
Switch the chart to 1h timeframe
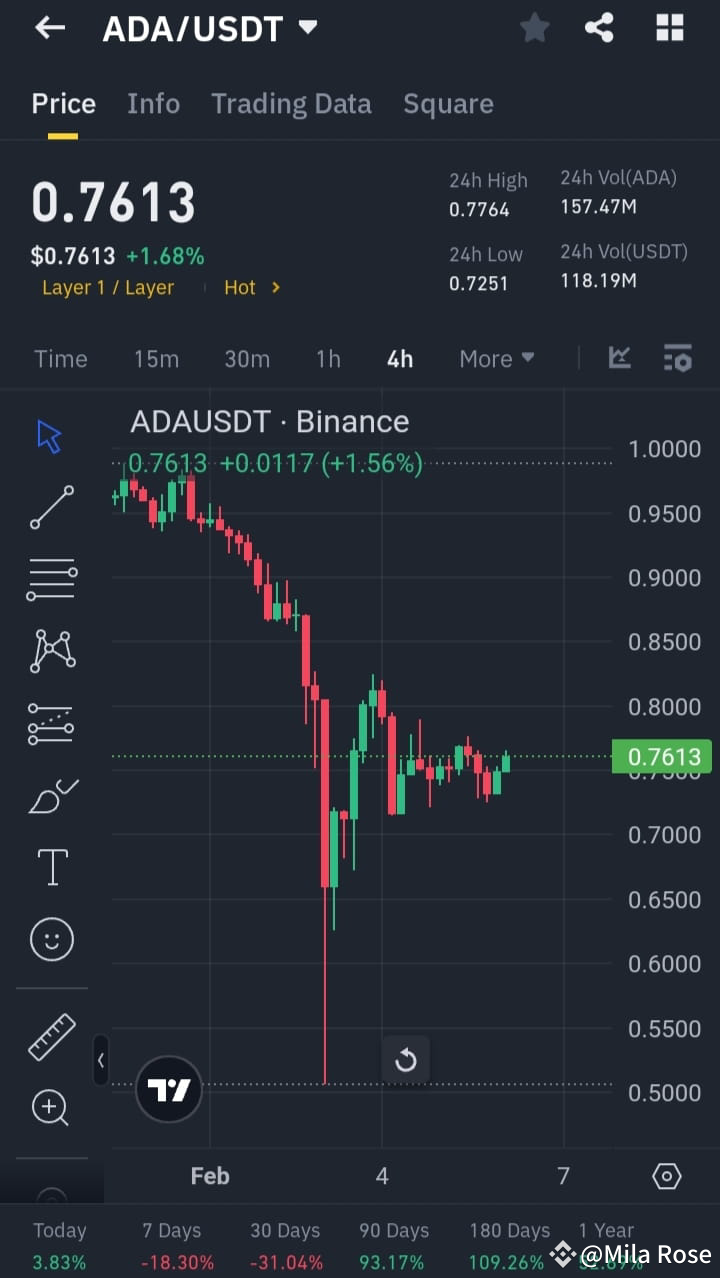click(328, 358)
